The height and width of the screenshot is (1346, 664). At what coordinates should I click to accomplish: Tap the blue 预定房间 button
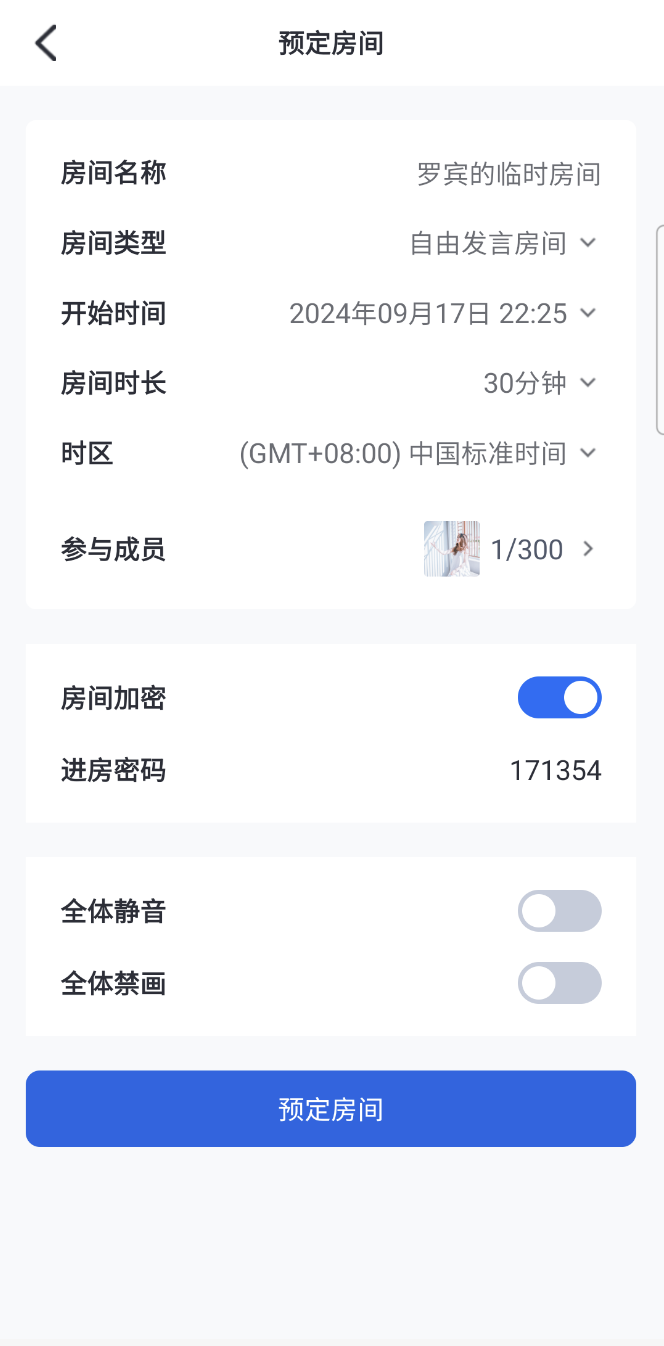[x=331, y=1109]
